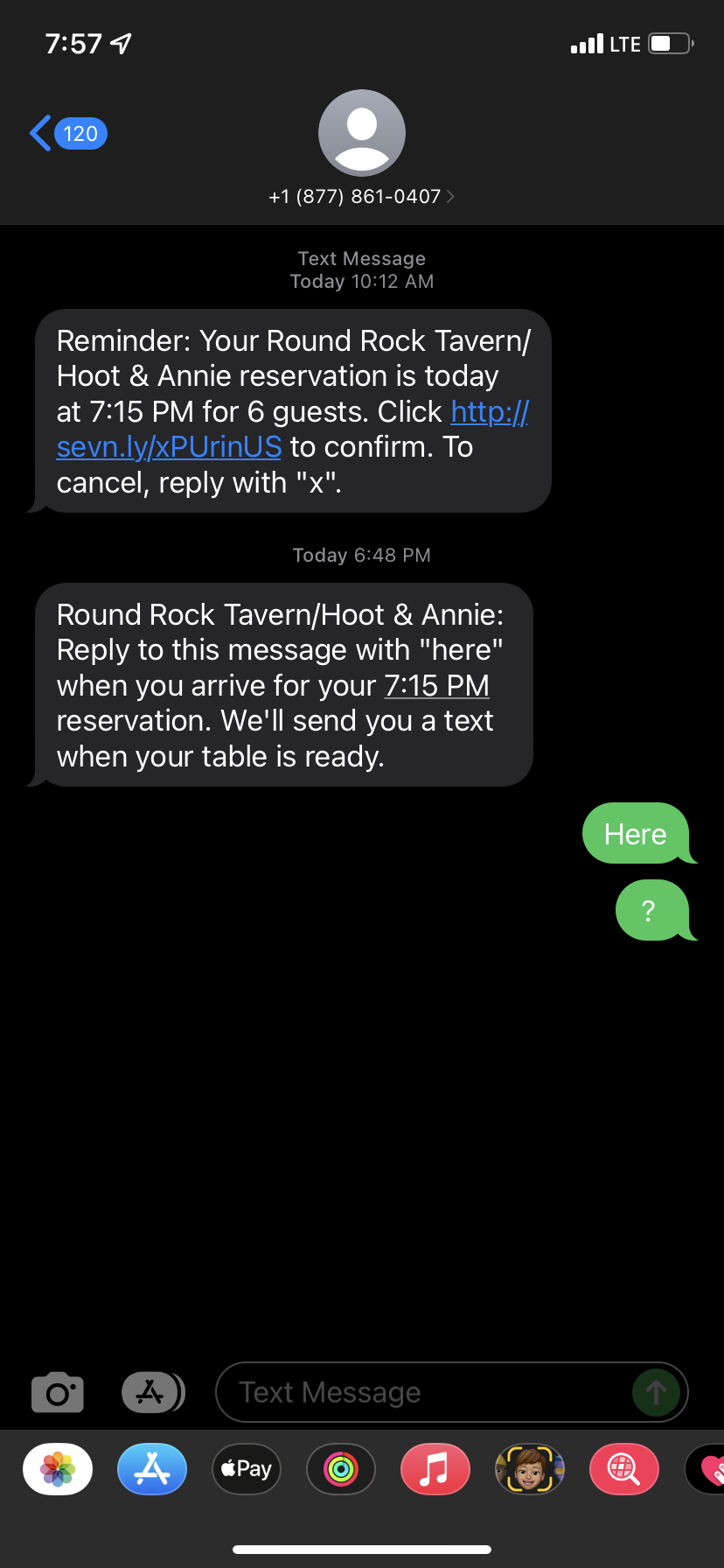Open the Music app in the strip

point(435,1469)
